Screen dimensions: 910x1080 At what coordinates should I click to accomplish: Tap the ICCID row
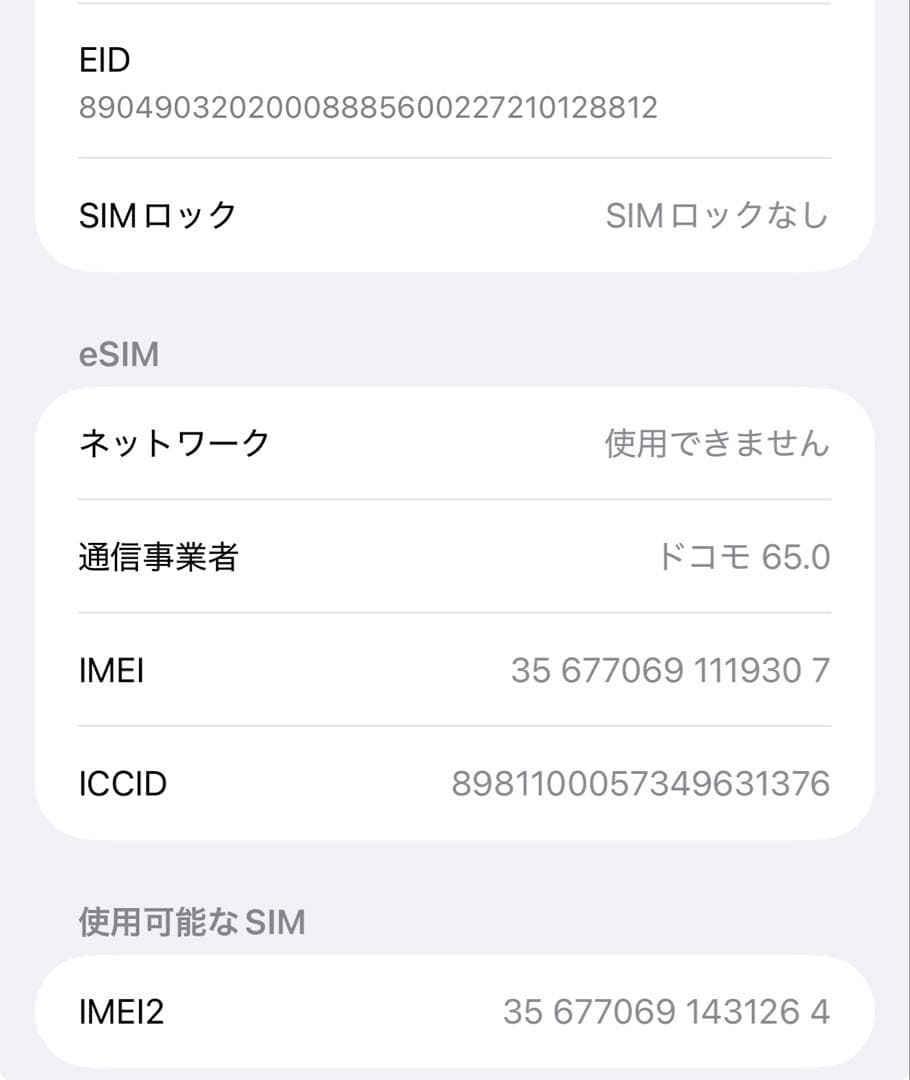(x=455, y=783)
